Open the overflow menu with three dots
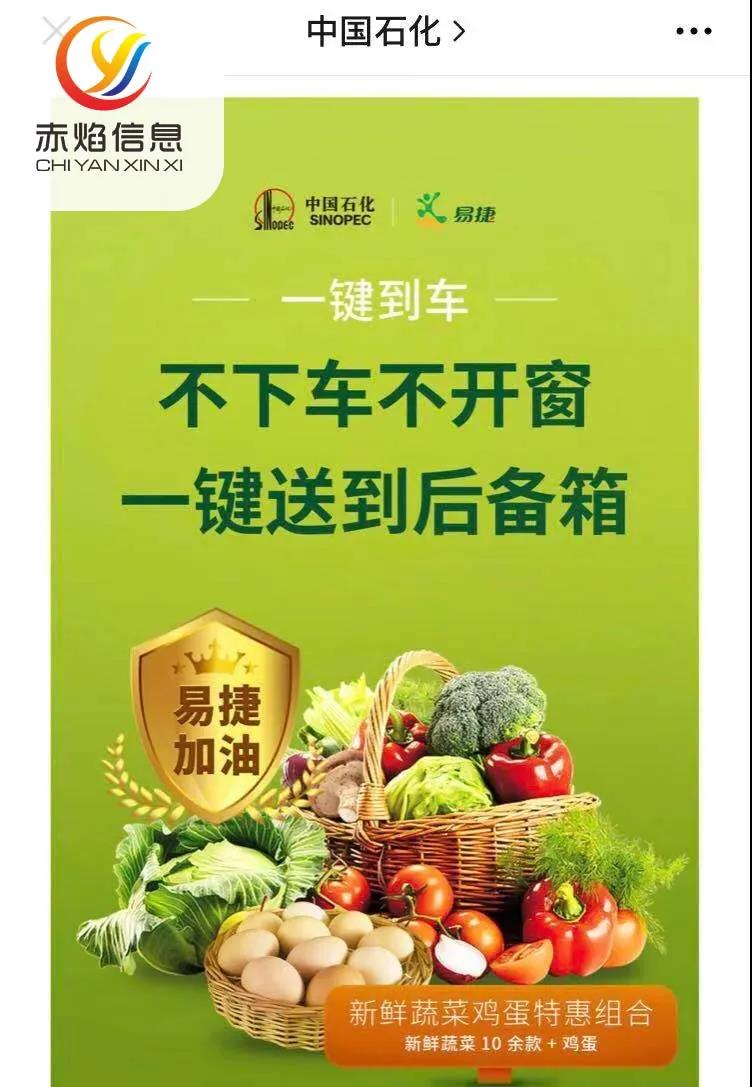This screenshot has width=752, height=1087. click(x=693, y=32)
